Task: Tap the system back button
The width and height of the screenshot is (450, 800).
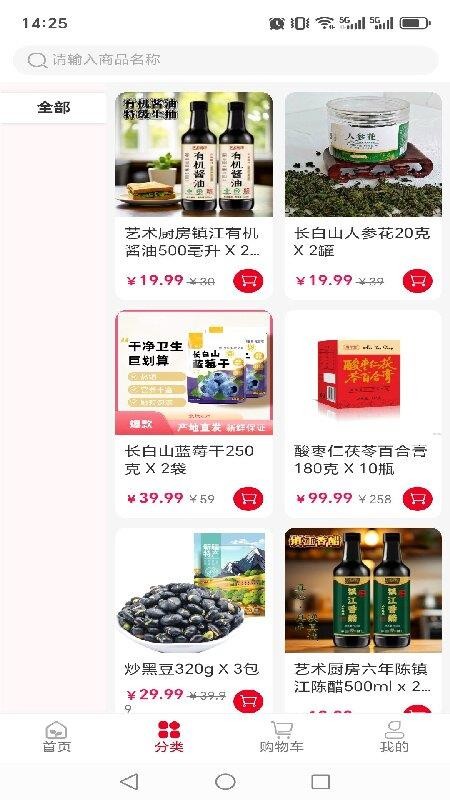Action: tap(129, 782)
